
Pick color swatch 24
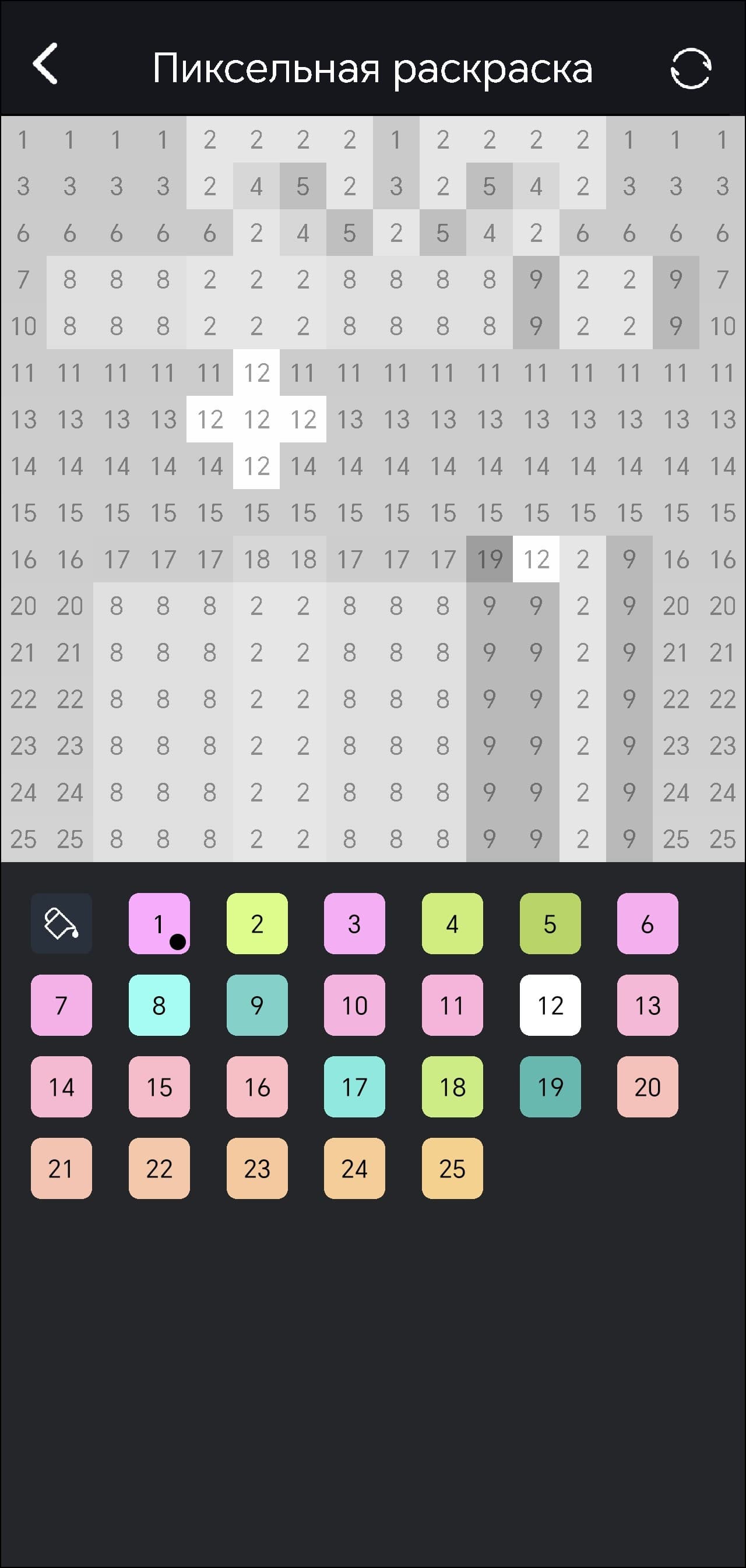coord(355,1168)
